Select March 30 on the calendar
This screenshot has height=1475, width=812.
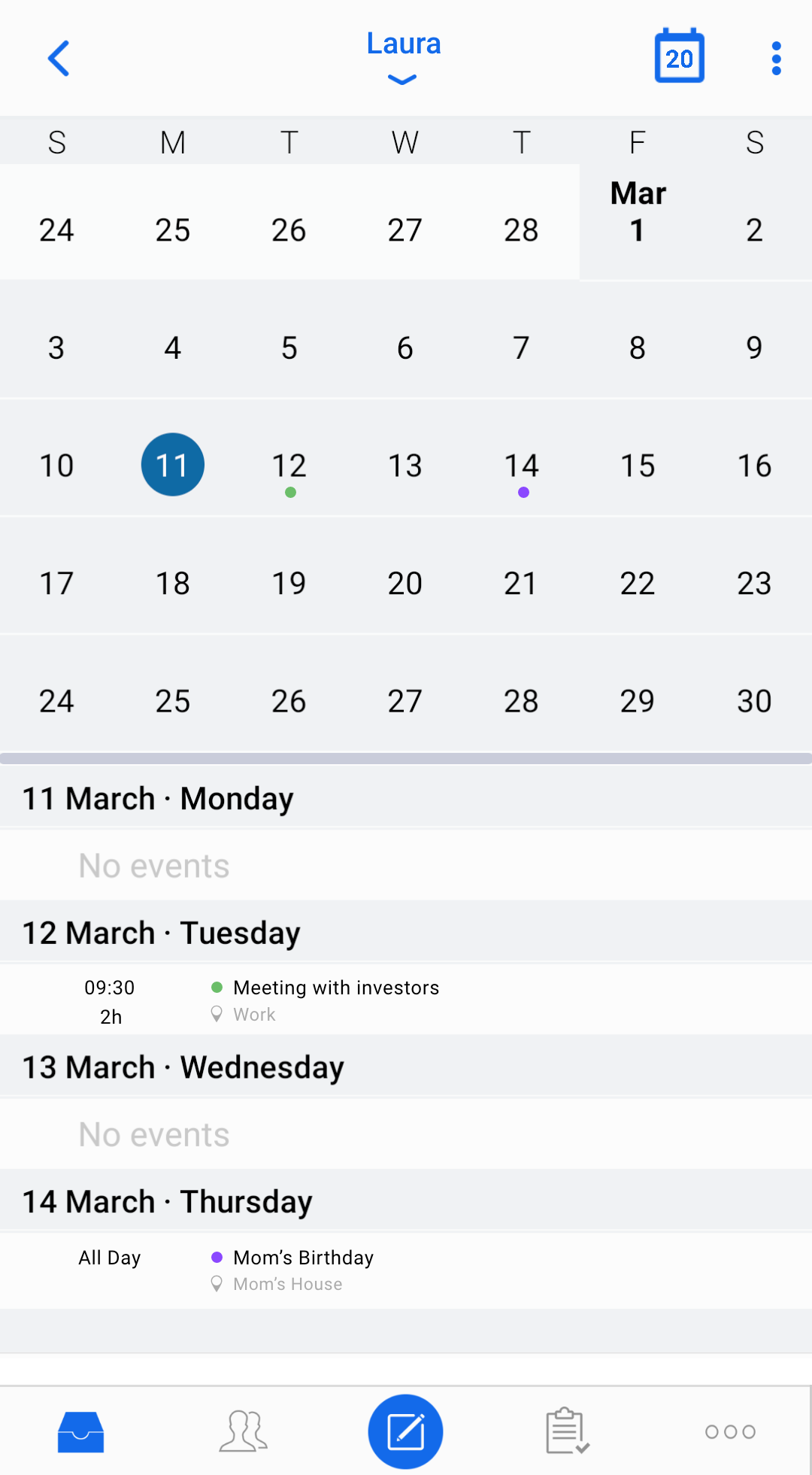754,702
